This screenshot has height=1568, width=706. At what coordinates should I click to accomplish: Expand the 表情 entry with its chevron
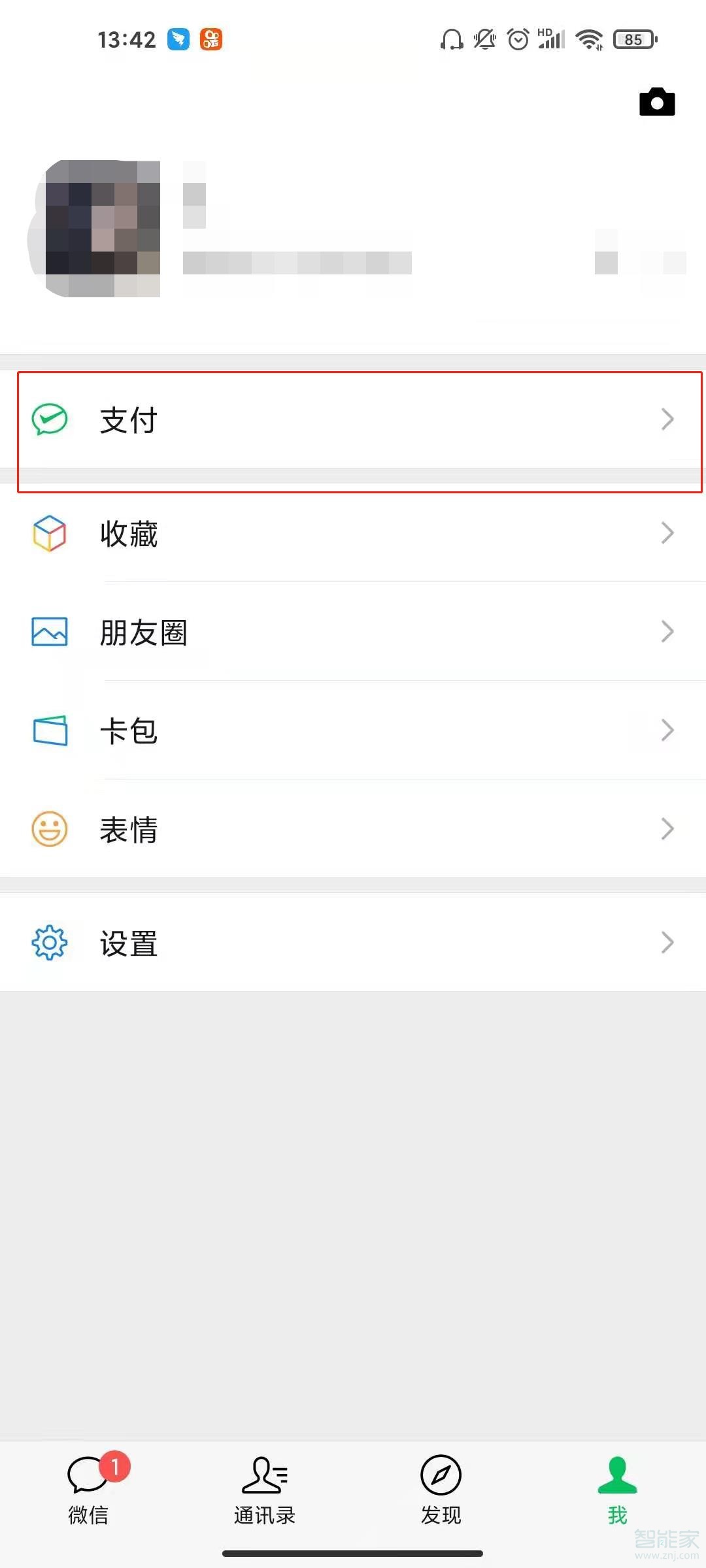[667, 828]
